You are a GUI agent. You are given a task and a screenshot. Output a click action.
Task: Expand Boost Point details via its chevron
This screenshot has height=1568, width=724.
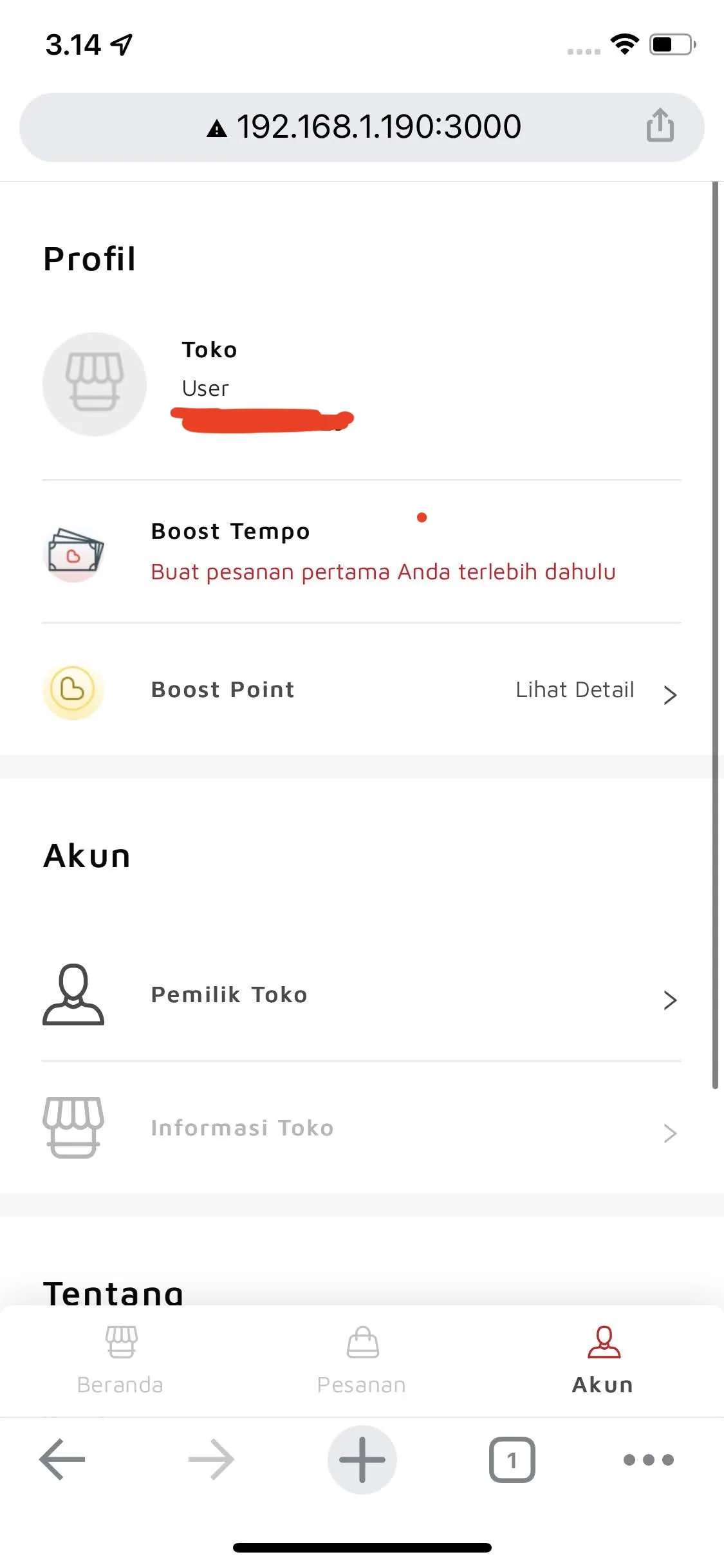click(671, 695)
